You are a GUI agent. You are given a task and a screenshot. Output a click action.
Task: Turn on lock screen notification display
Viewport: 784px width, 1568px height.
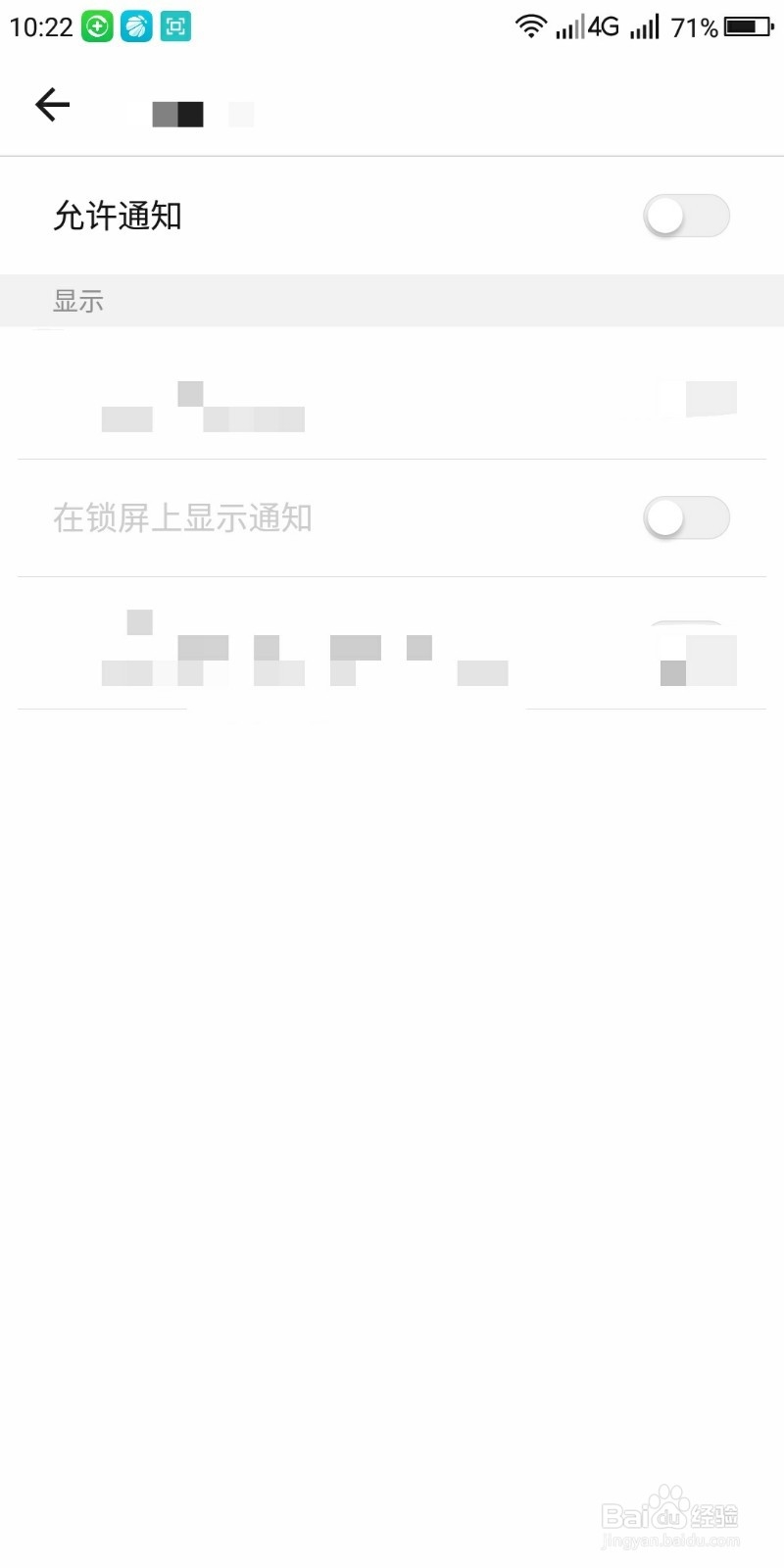point(687,518)
